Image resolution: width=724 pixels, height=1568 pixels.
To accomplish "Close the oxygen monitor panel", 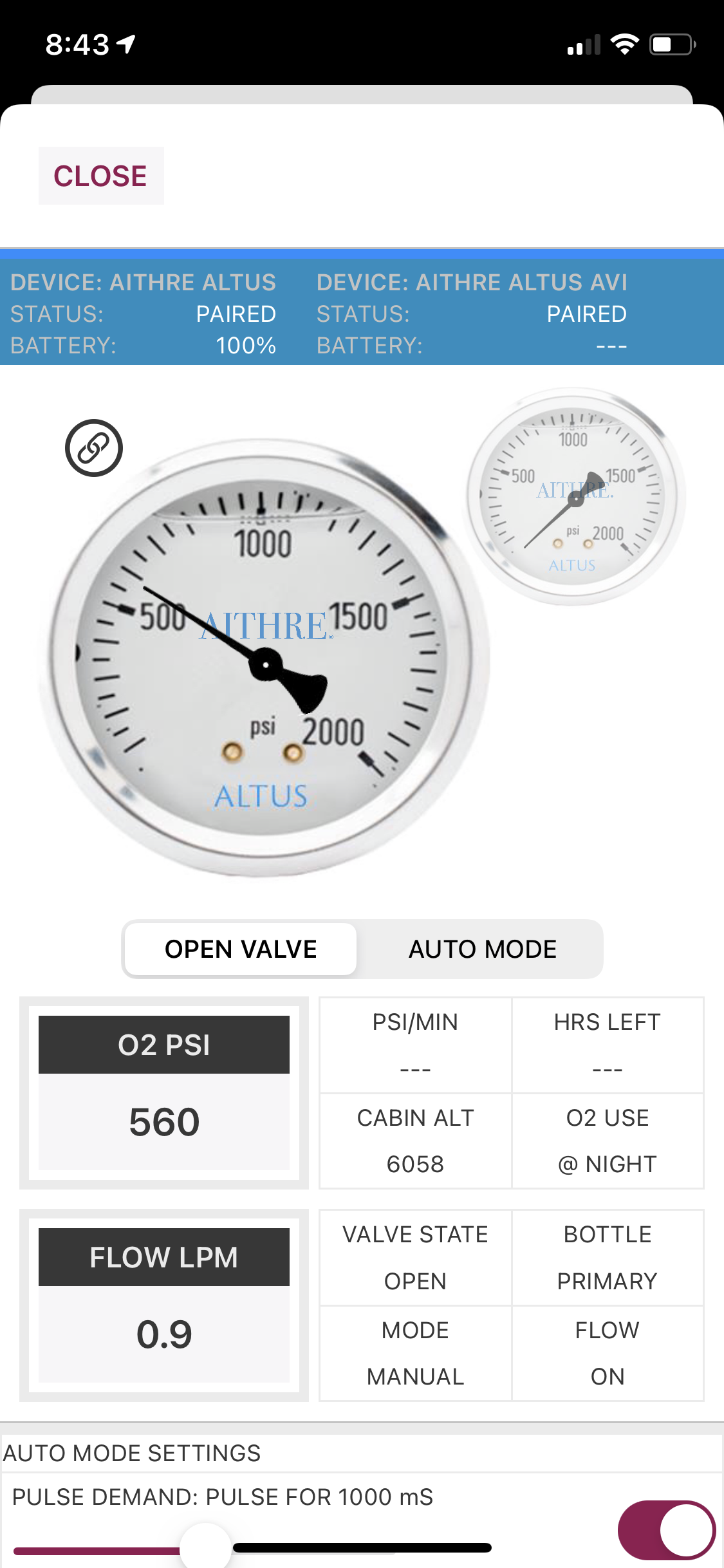I will 100,176.
